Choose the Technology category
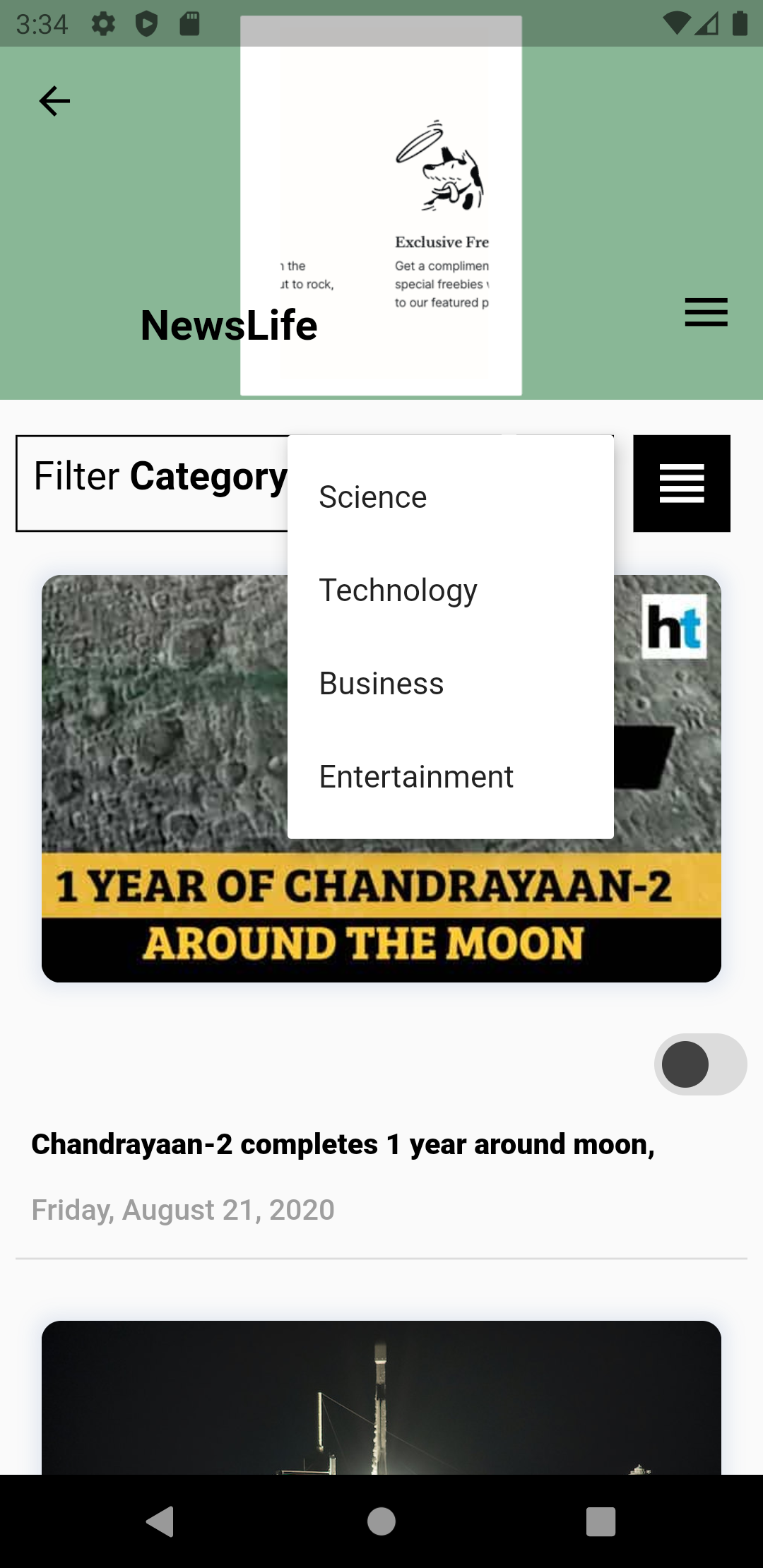The width and height of the screenshot is (763, 1568). [451, 590]
